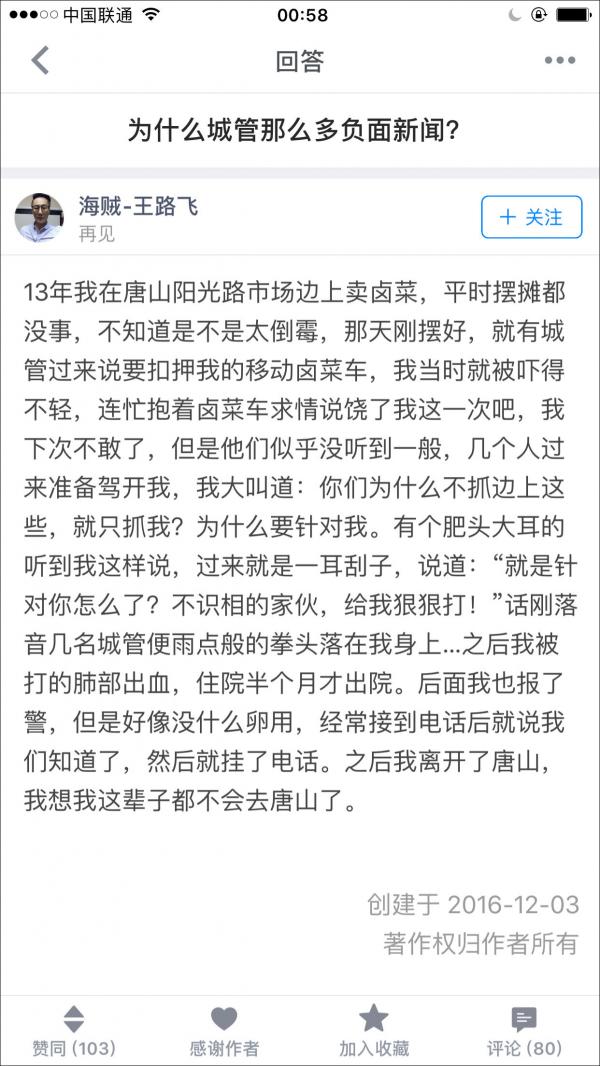Open the comments 评论 (80)
Image resolution: width=600 pixels, height=1066 pixels.
click(x=524, y=1032)
